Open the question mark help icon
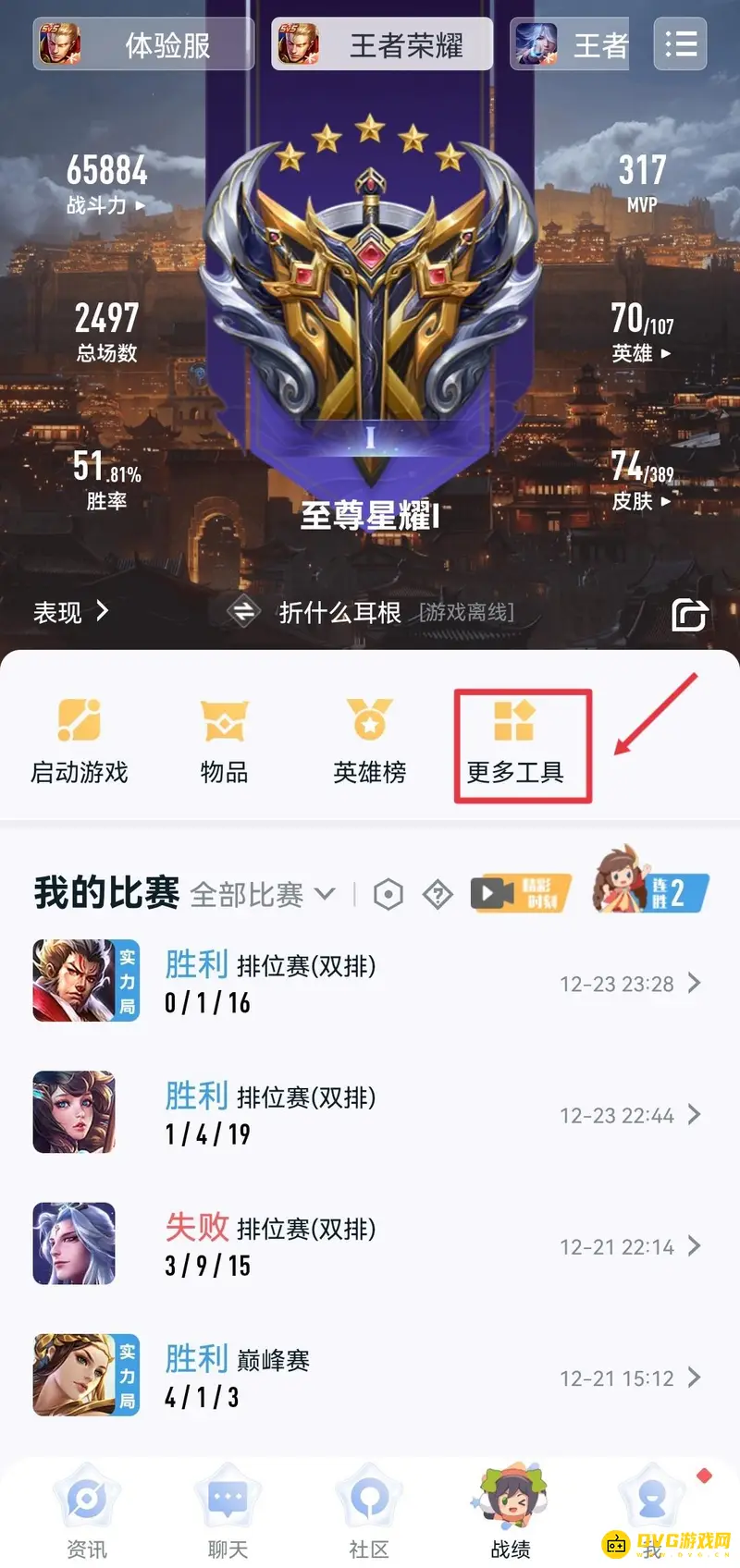 [x=437, y=894]
